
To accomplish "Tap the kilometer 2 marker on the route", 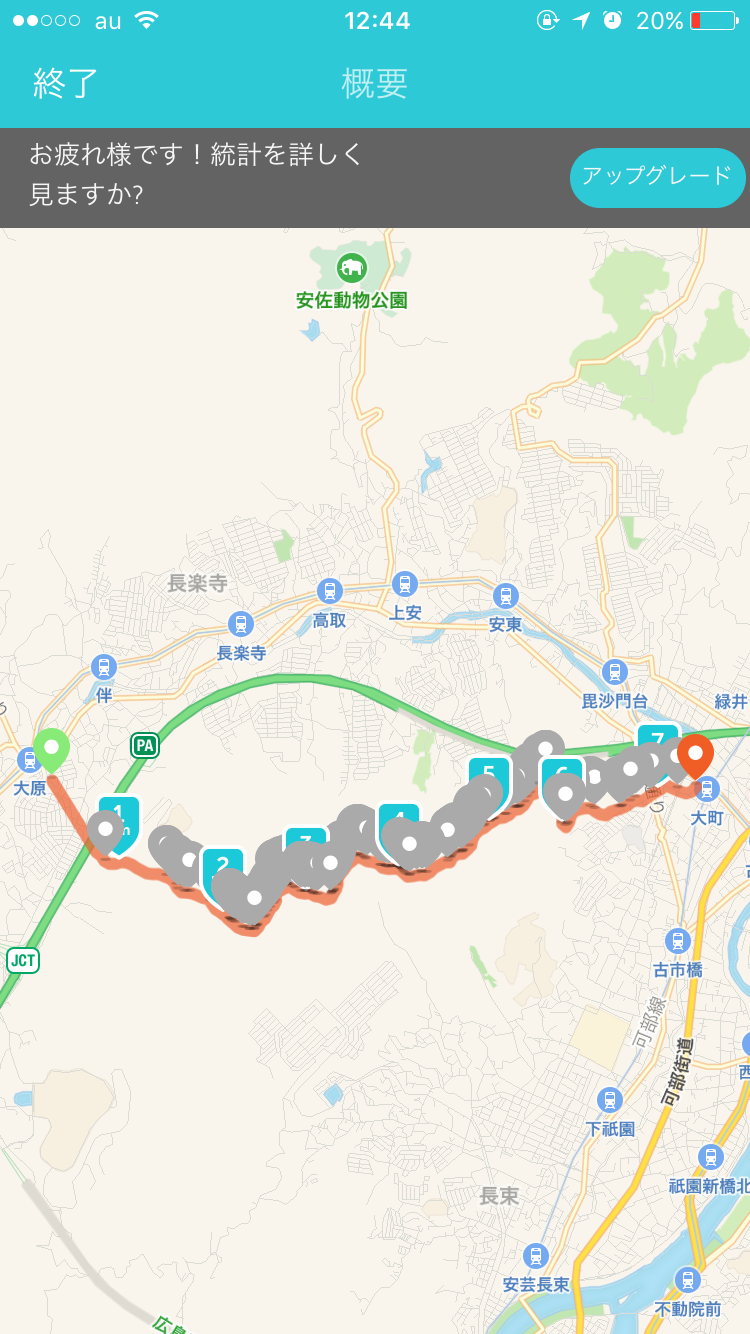I will point(222,864).
